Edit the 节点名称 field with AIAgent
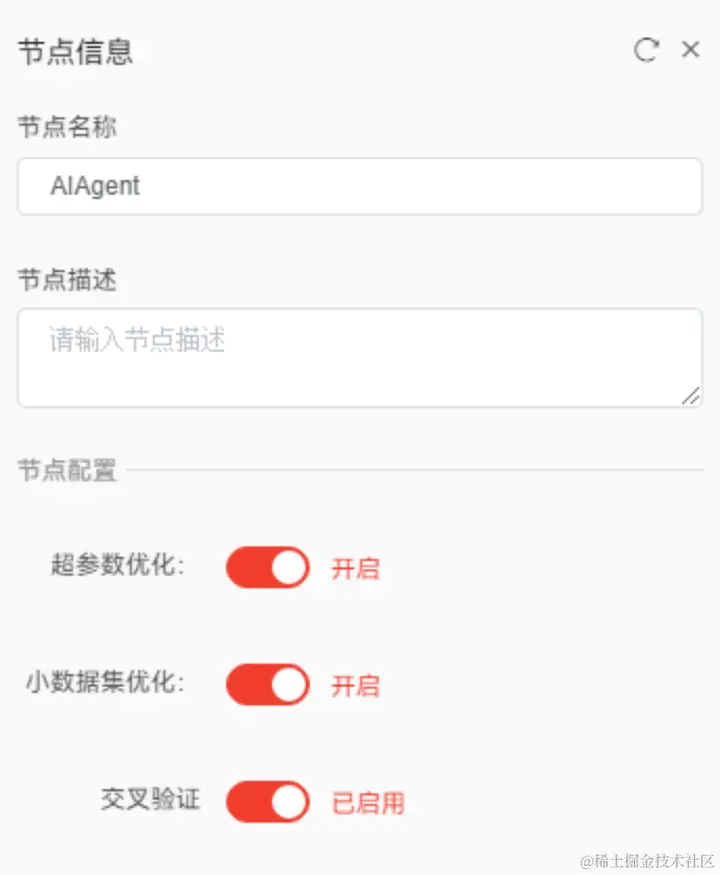The width and height of the screenshot is (720, 875). point(359,186)
